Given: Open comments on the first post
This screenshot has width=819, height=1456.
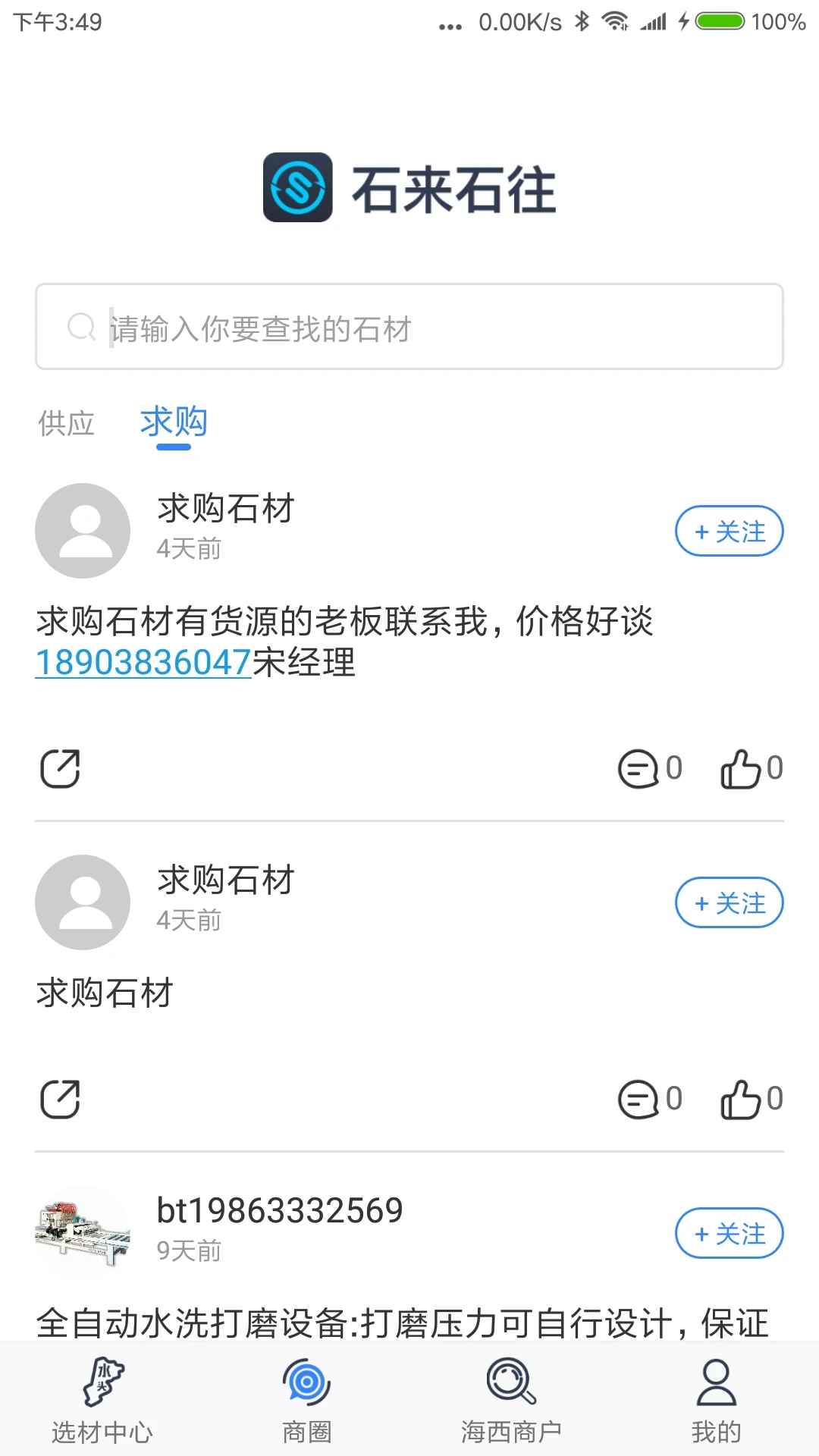Looking at the screenshot, I should click(x=641, y=767).
